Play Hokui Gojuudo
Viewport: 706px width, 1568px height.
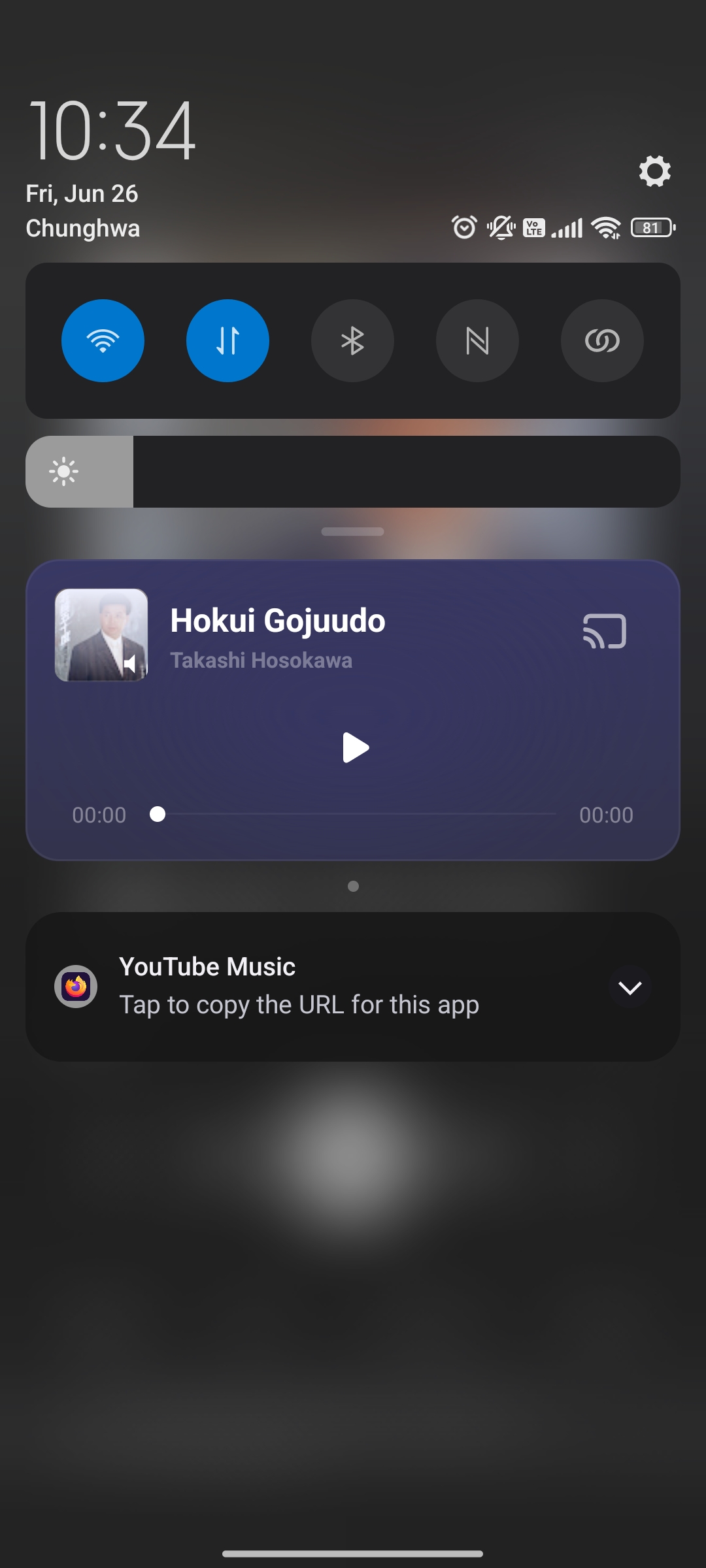tap(355, 747)
